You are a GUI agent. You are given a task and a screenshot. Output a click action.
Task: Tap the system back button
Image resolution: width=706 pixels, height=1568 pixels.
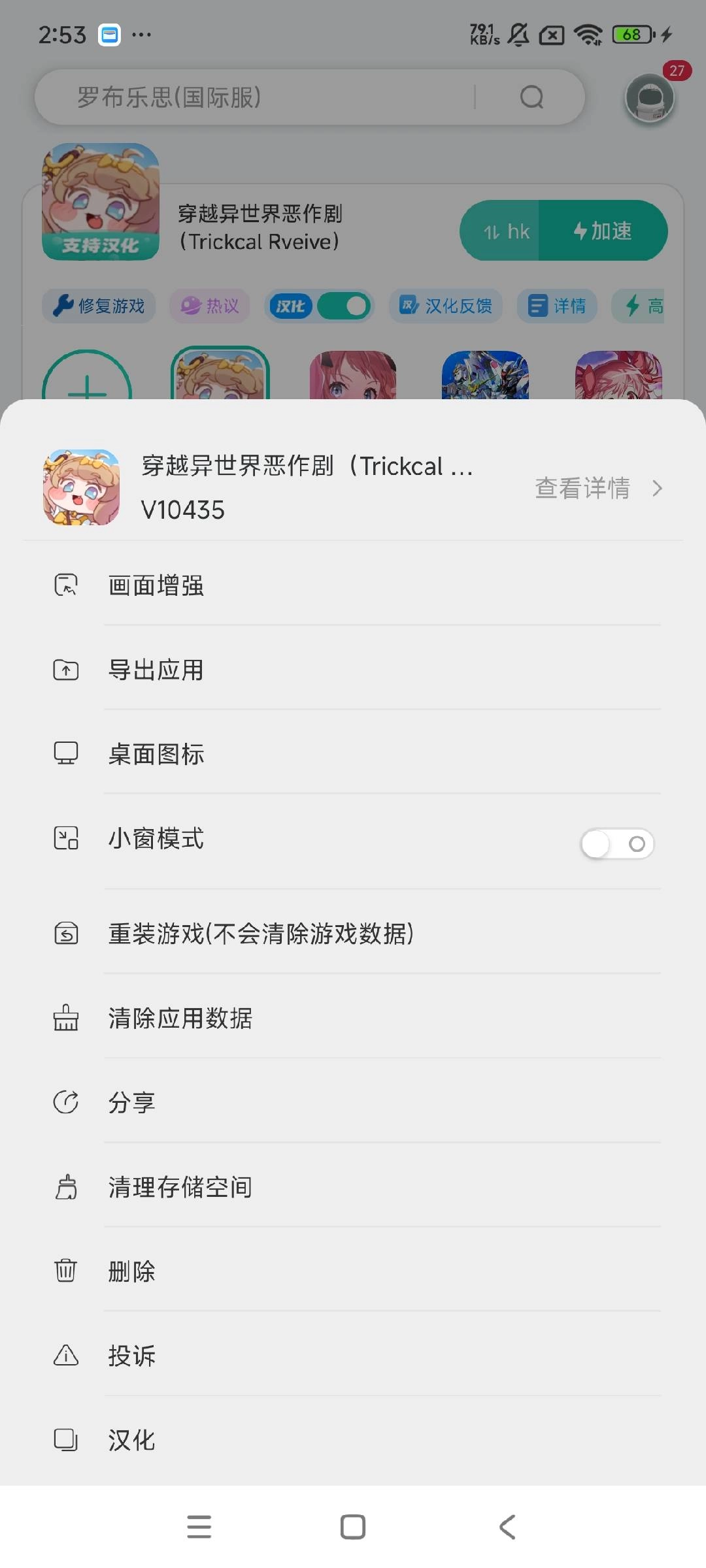click(x=507, y=1527)
